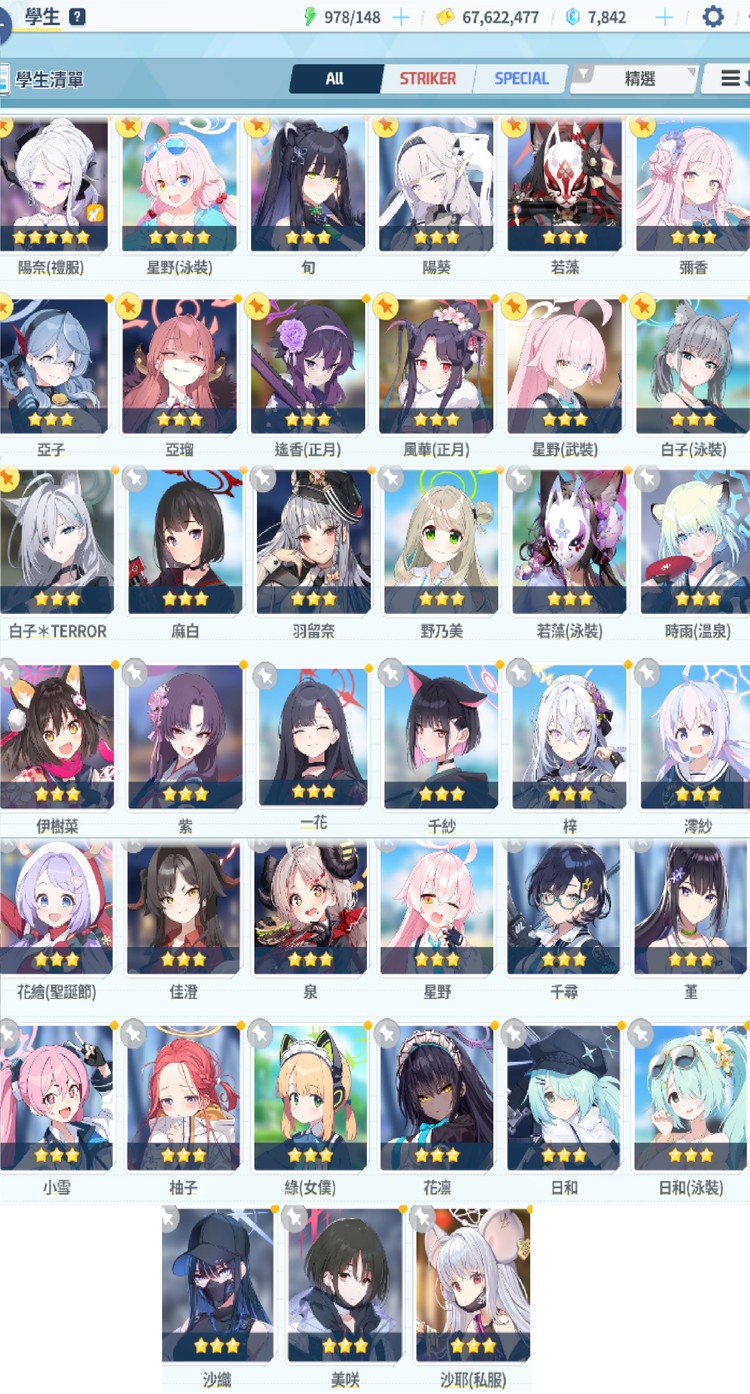The image size is (750, 1394).
Task: Tap the help question mark beside 學生
Action: pos(77,17)
